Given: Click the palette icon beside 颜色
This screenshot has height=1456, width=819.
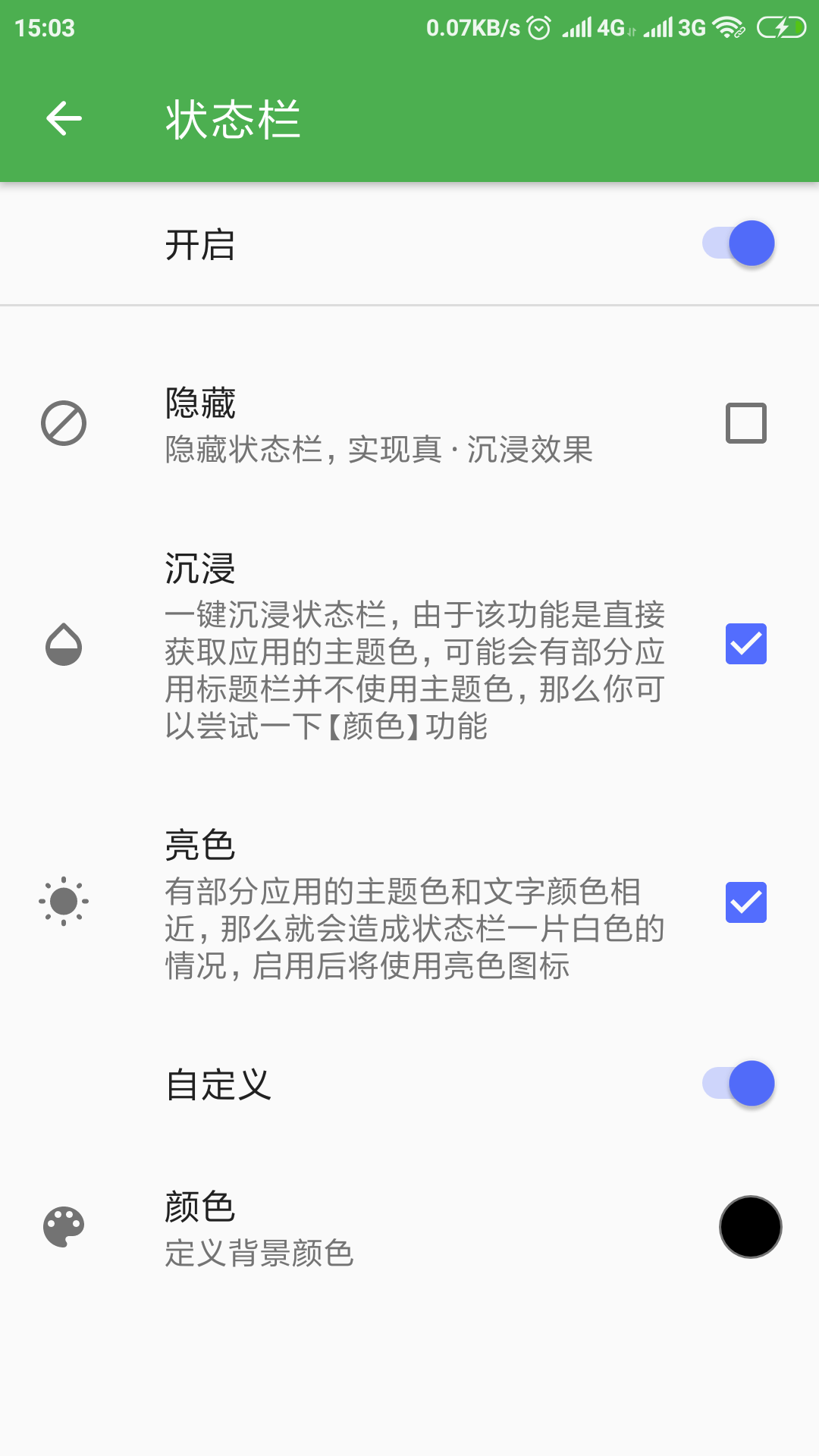Looking at the screenshot, I should [x=62, y=1226].
